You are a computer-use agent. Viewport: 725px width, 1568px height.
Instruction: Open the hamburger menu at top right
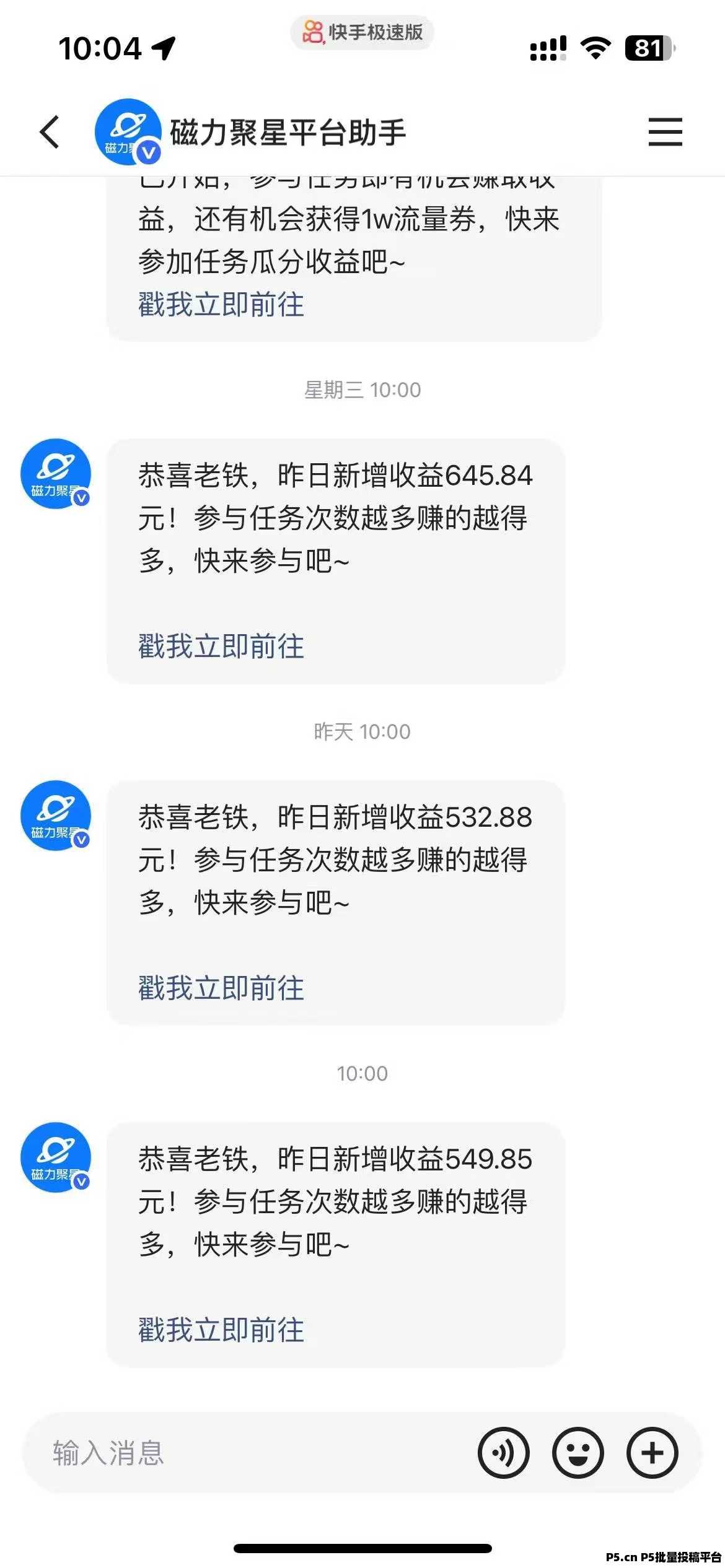666,132
